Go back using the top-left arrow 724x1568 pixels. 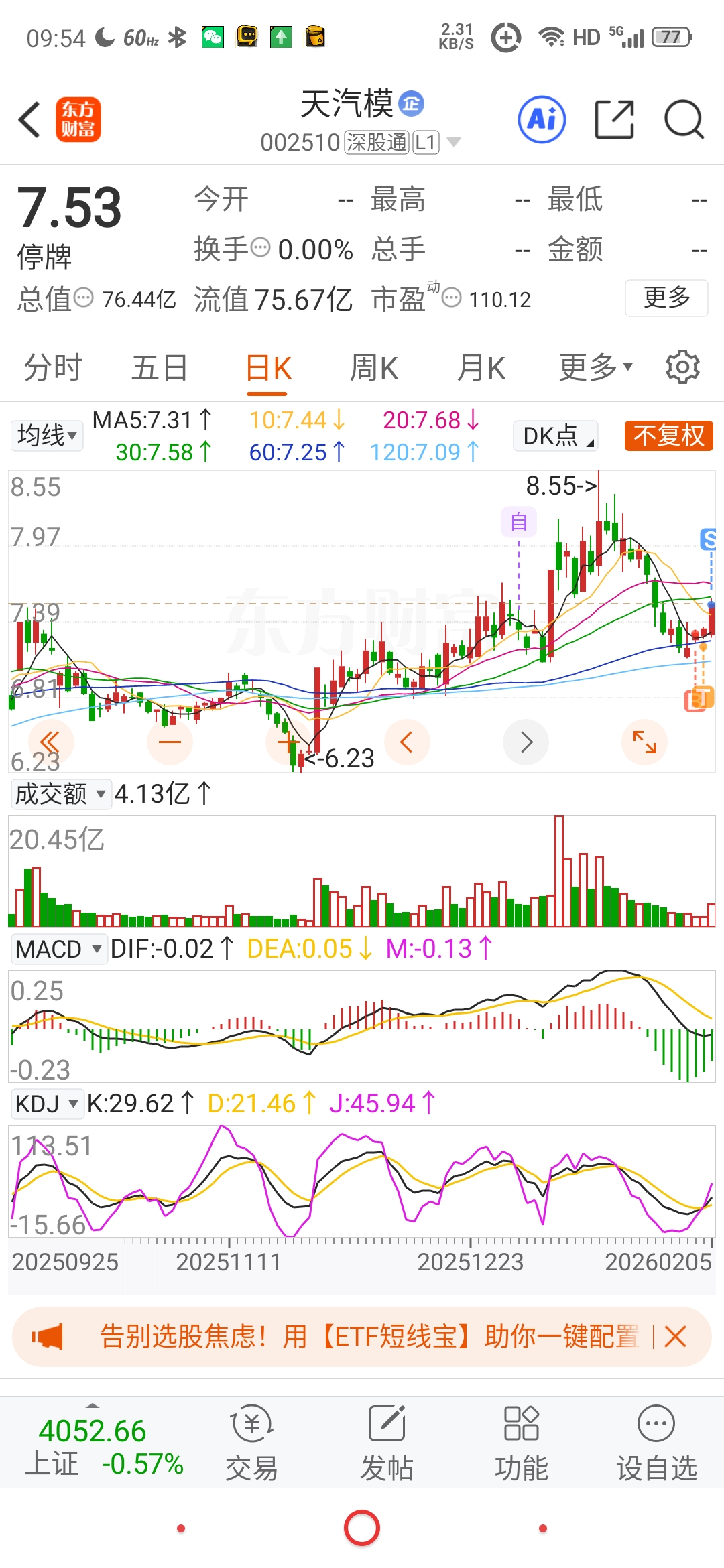pyautogui.click(x=29, y=120)
